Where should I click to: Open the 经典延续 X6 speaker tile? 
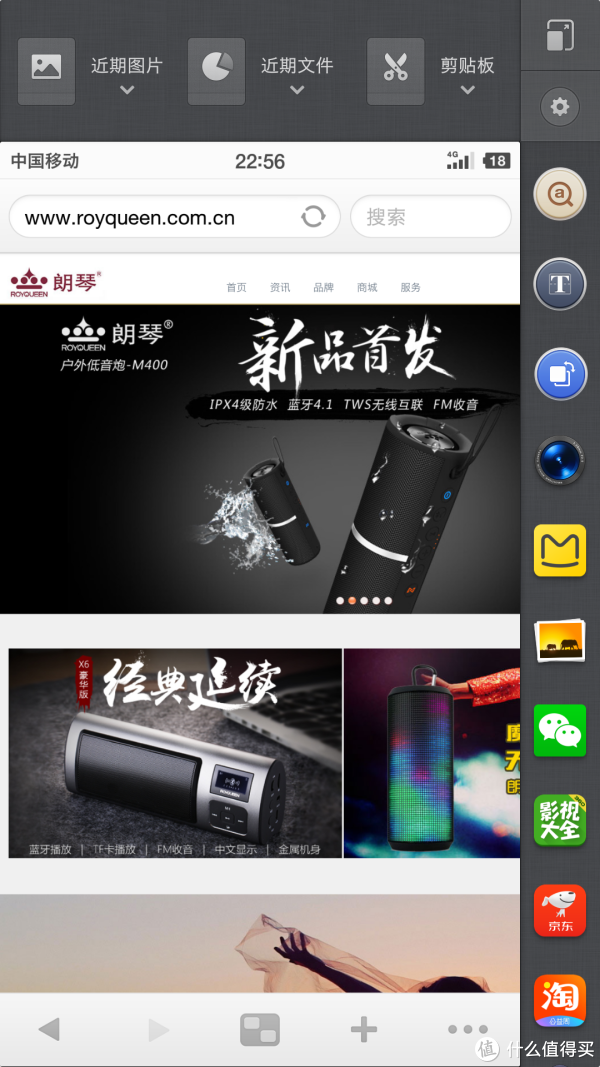tap(175, 753)
